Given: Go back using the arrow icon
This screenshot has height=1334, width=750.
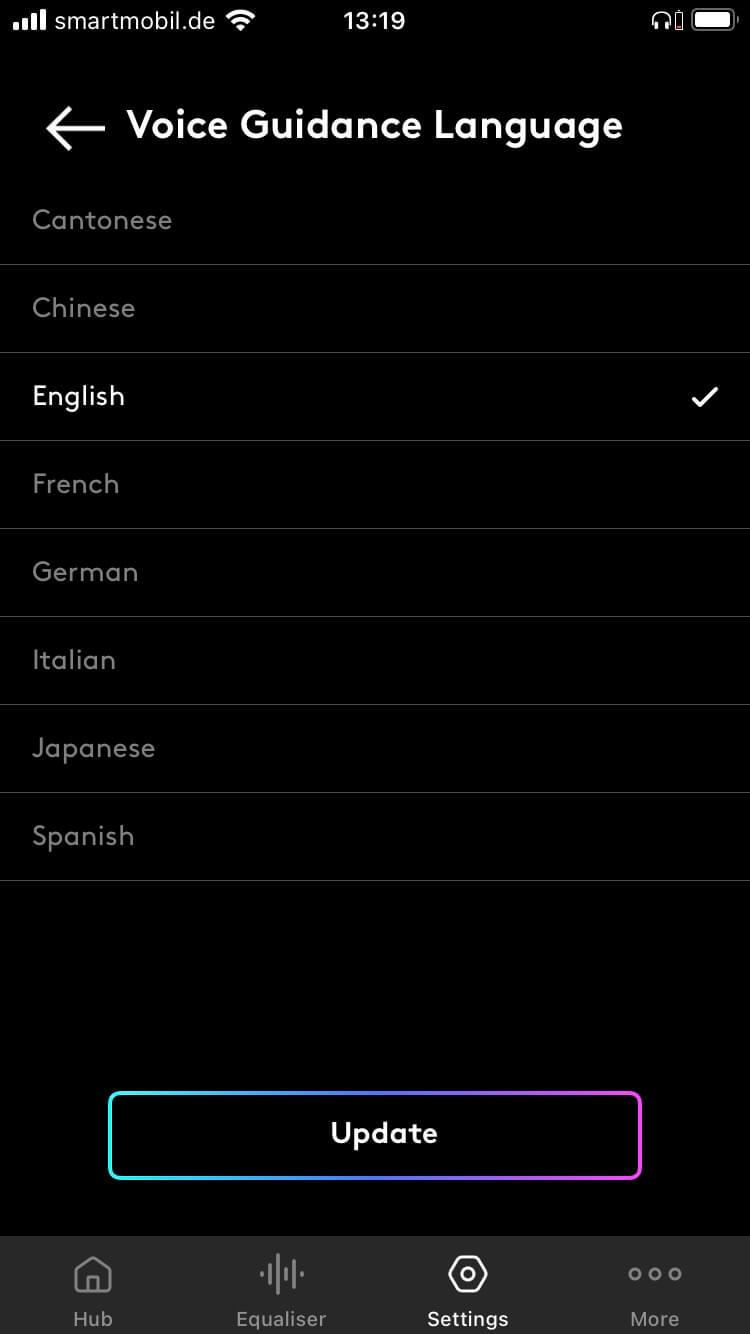Looking at the screenshot, I should coord(75,127).
